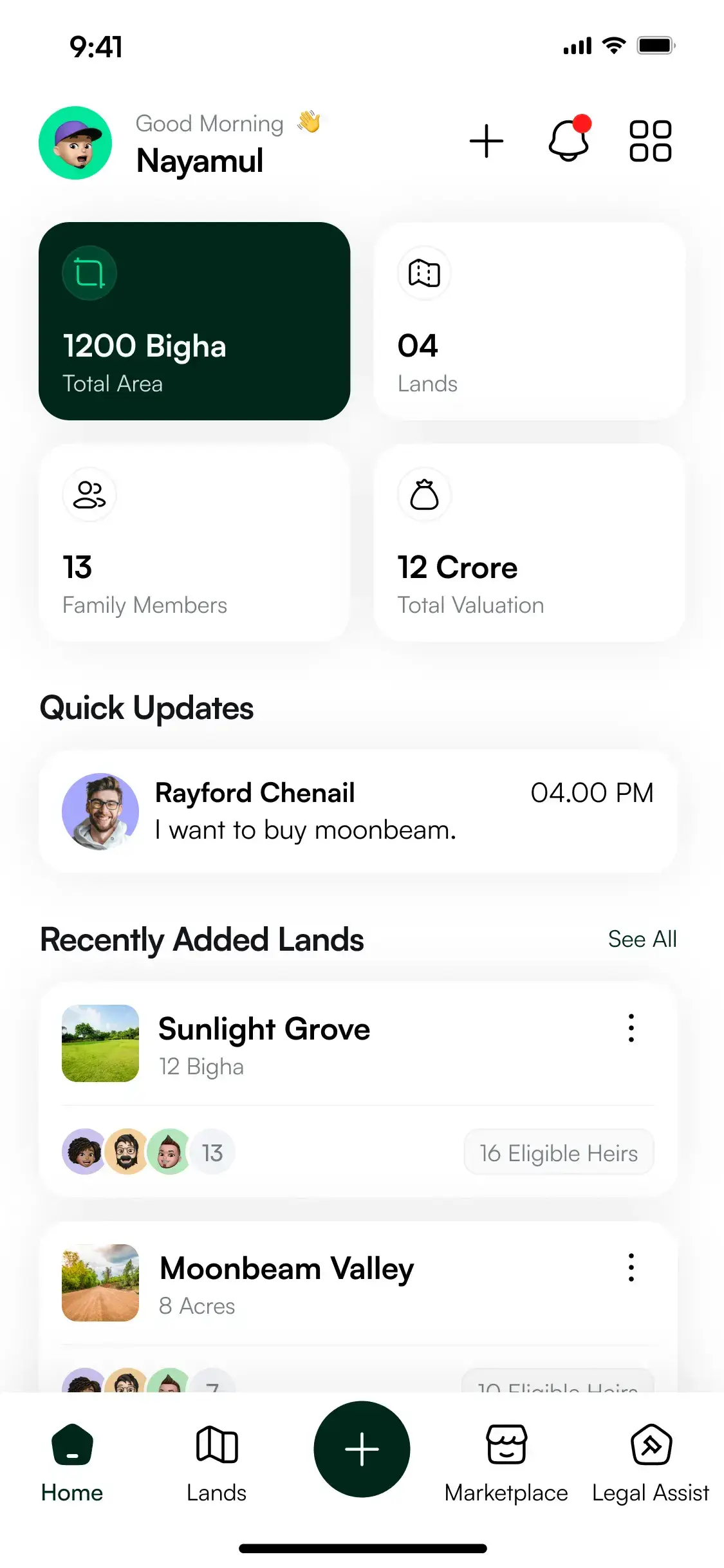
Task: Click the 16 Eligible Heirs chip
Action: point(557,1153)
